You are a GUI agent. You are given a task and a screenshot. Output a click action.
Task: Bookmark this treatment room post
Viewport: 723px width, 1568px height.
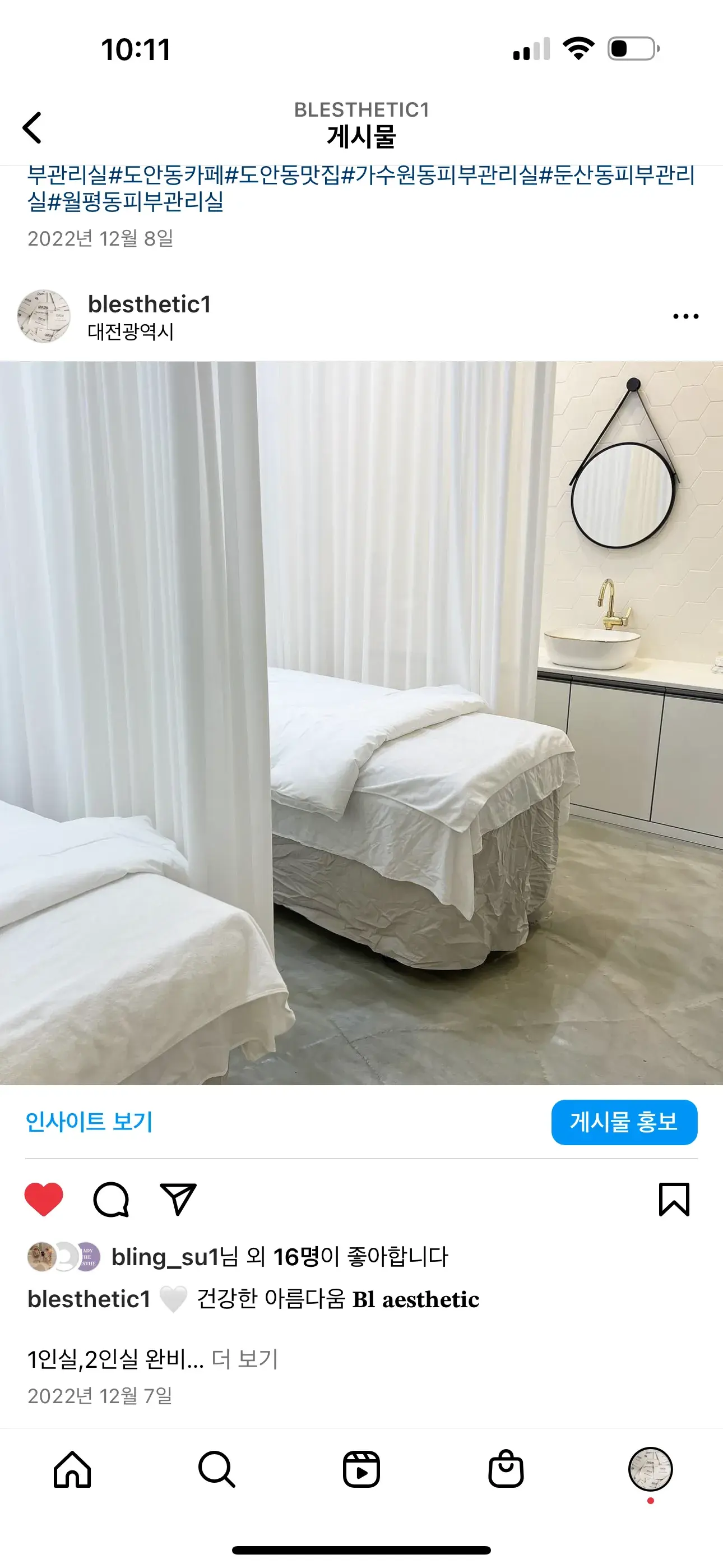674,1199
